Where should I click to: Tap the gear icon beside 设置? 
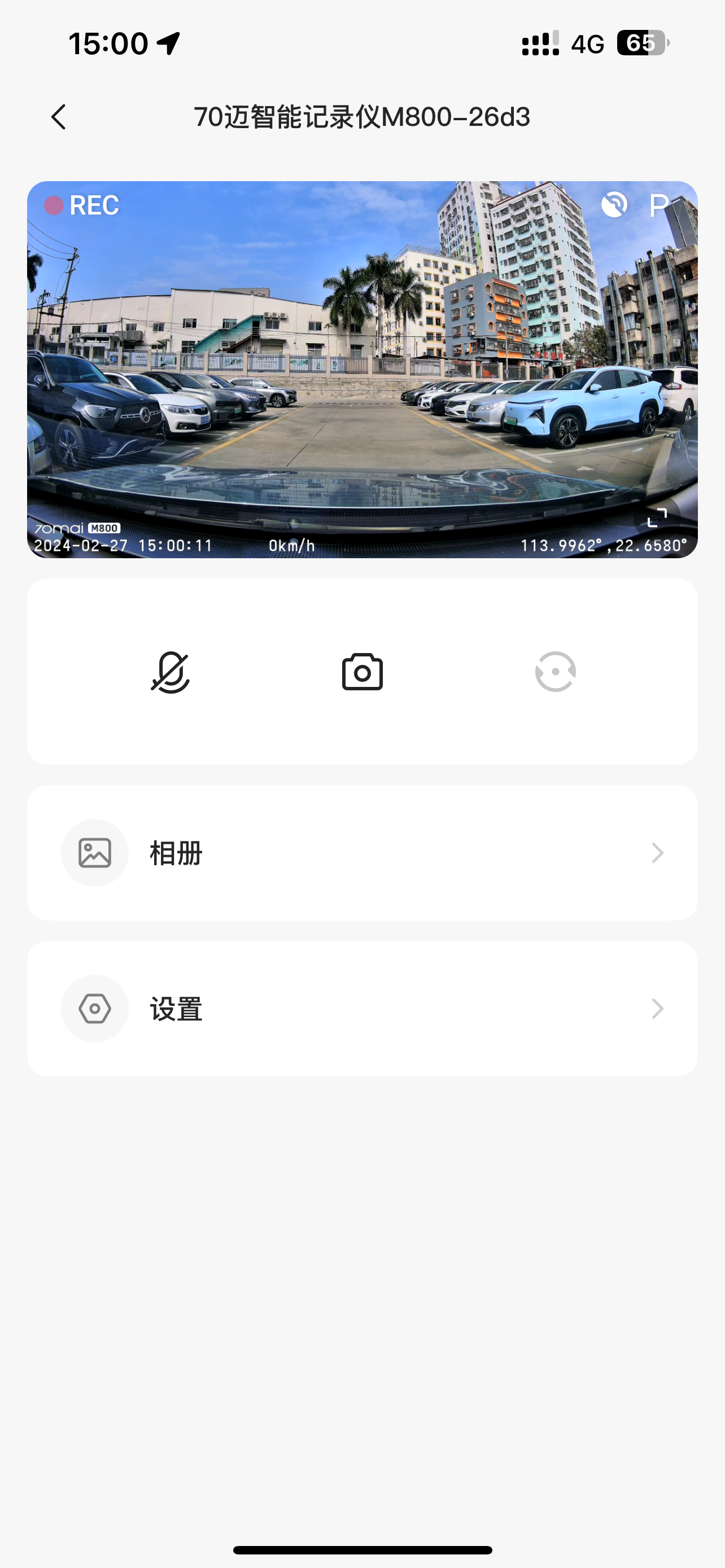tap(94, 1008)
